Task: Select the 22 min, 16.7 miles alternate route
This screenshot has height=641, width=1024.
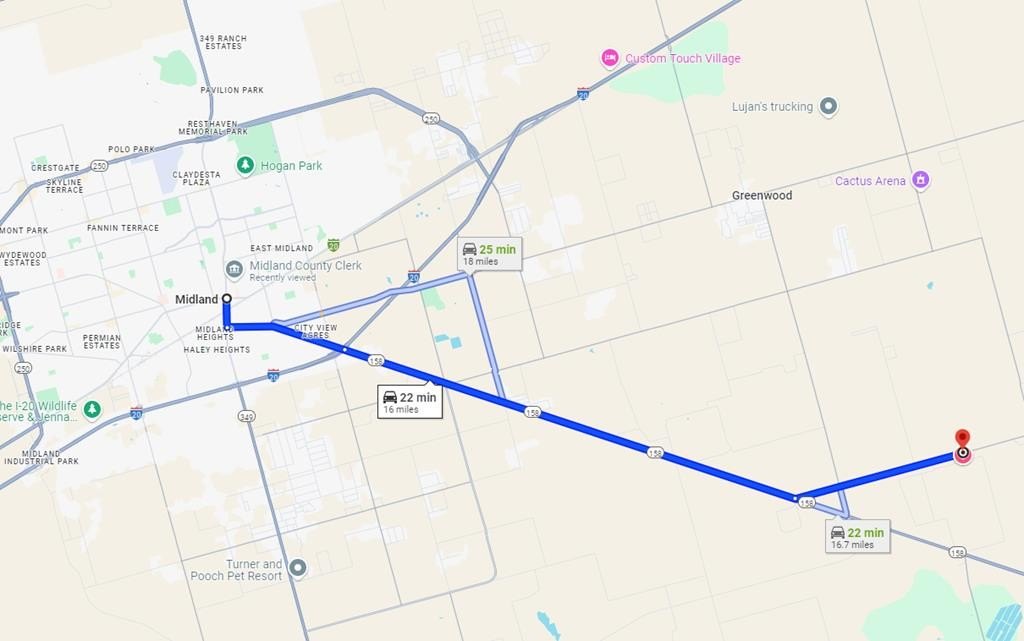Action: (x=858, y=538)
